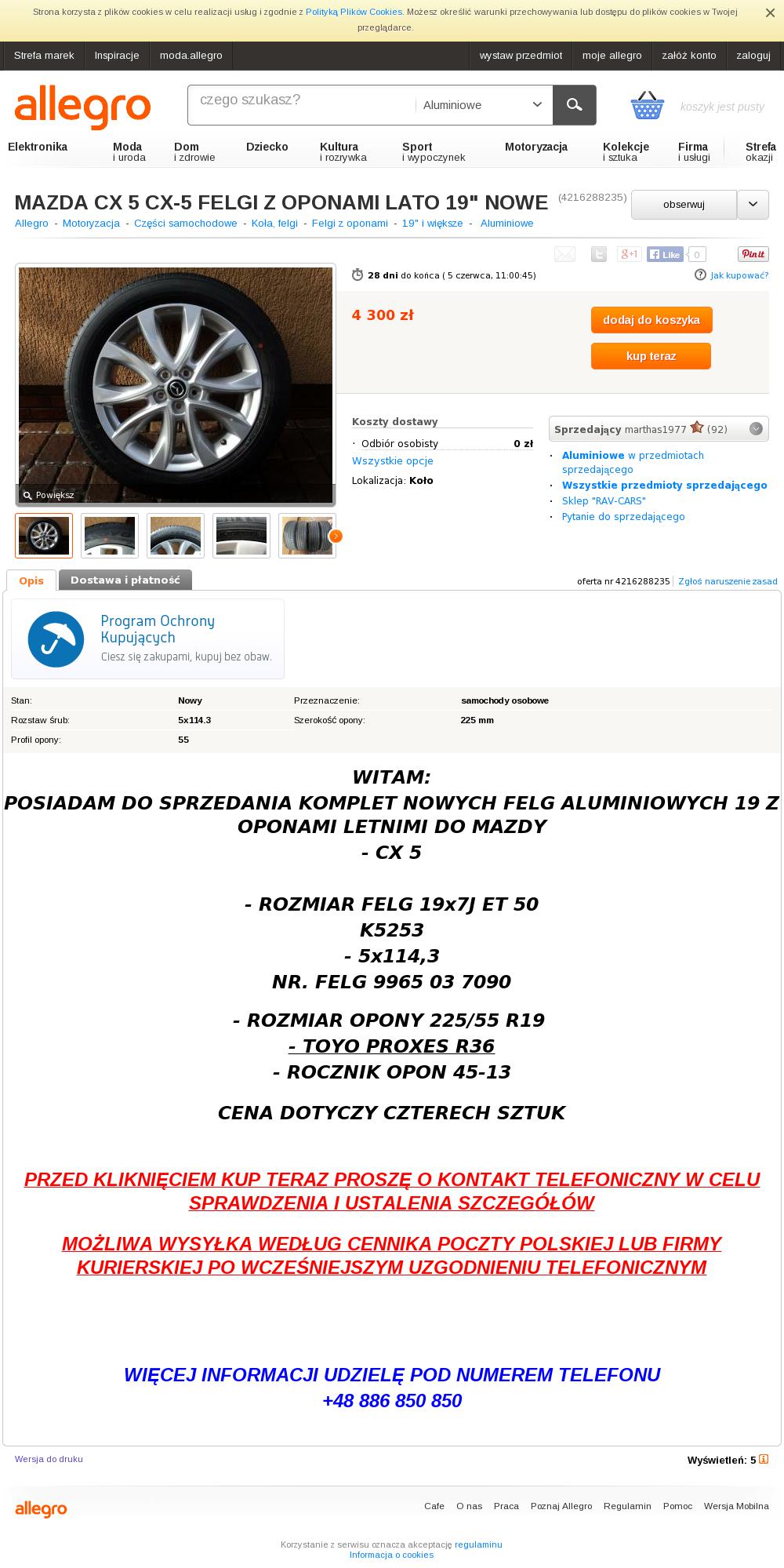
Task: Show next thumbnails with orange arrow
Action: pos(336,537)
